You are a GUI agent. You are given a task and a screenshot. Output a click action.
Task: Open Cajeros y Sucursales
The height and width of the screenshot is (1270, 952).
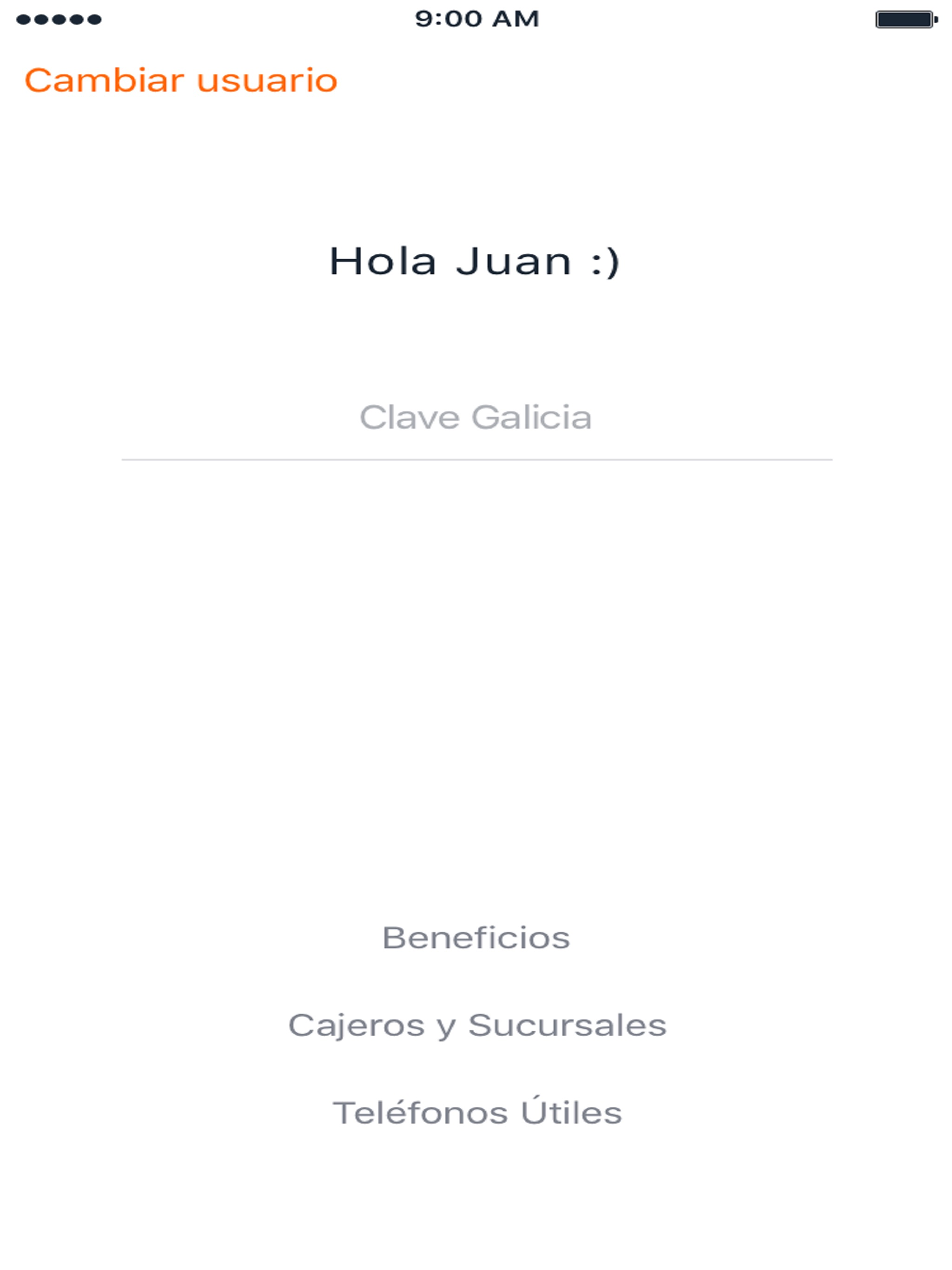(x=476, y=1025)
